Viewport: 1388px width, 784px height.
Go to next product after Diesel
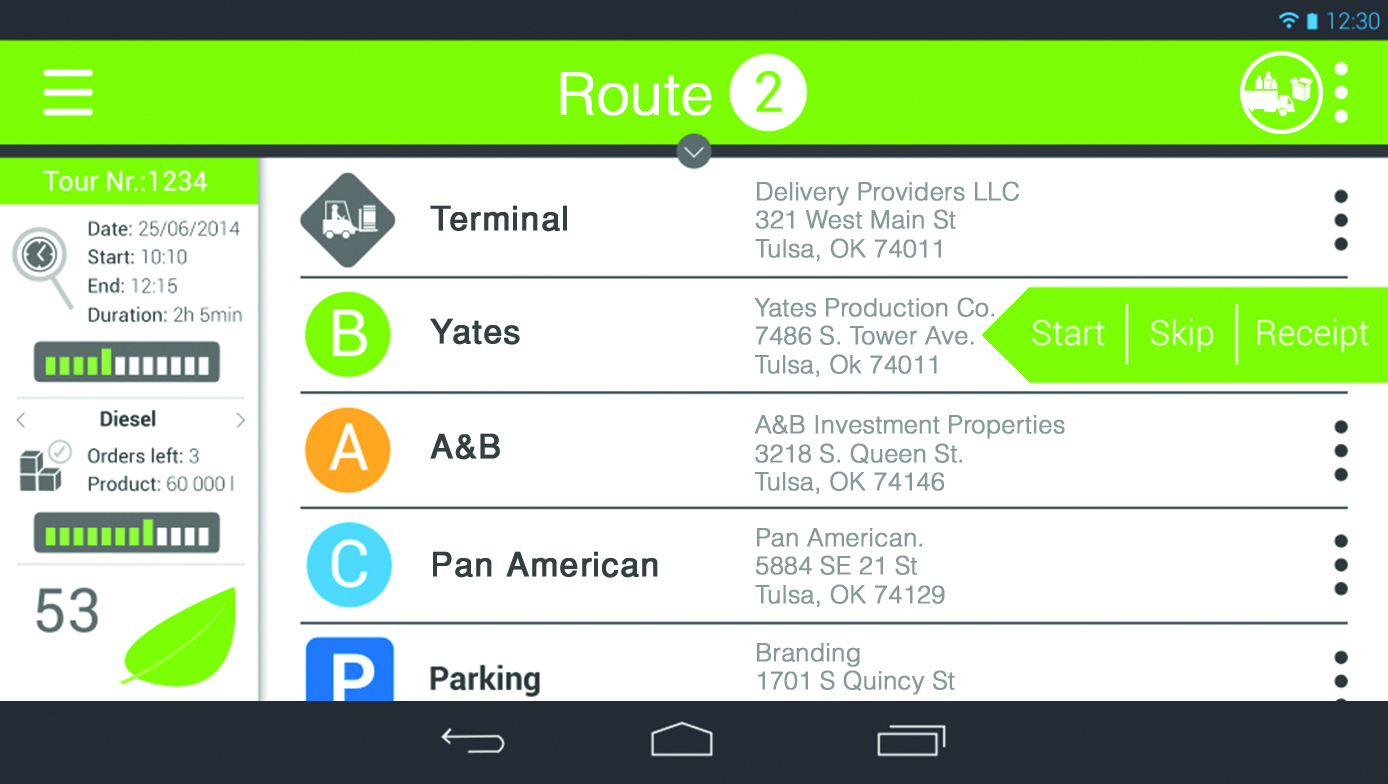240,420
